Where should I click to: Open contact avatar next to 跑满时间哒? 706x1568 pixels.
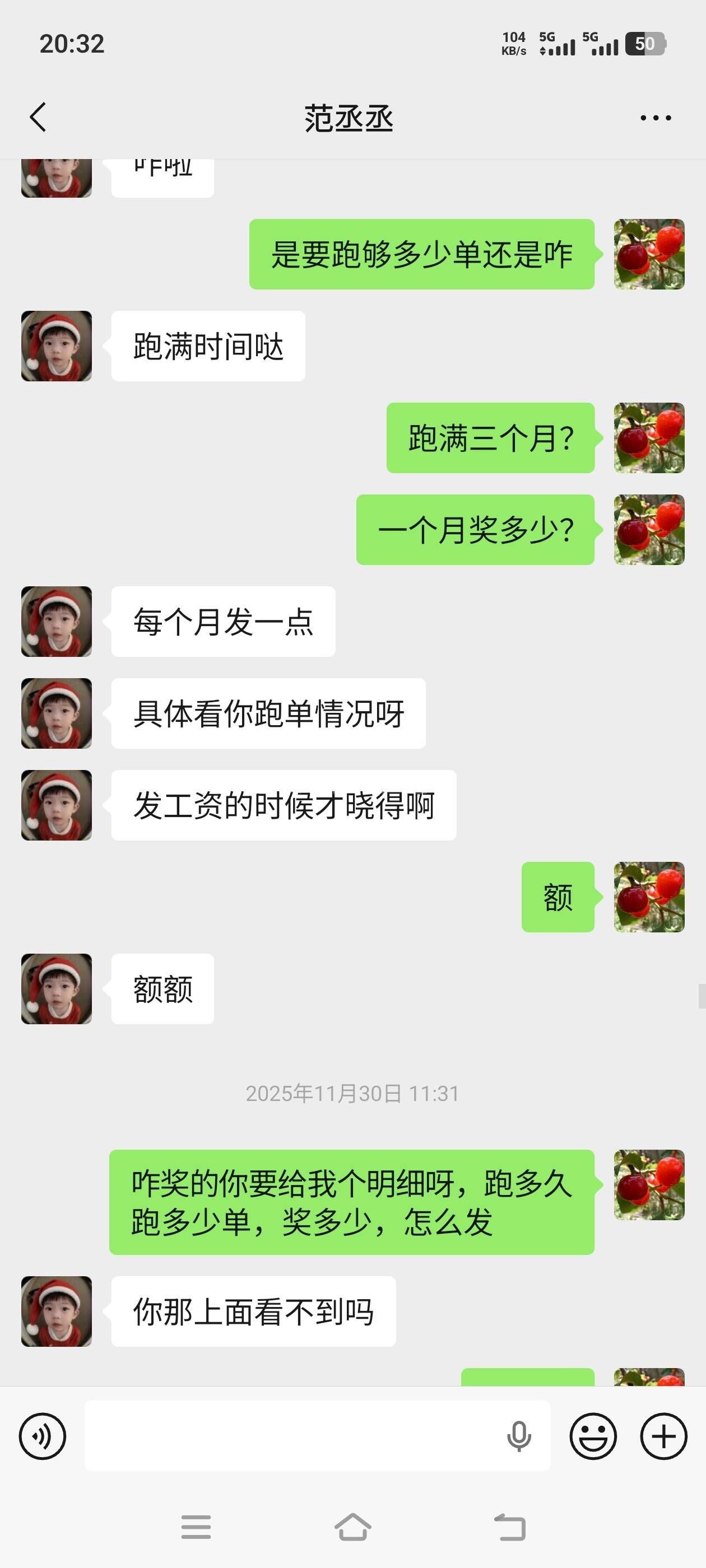click(57, 346)
